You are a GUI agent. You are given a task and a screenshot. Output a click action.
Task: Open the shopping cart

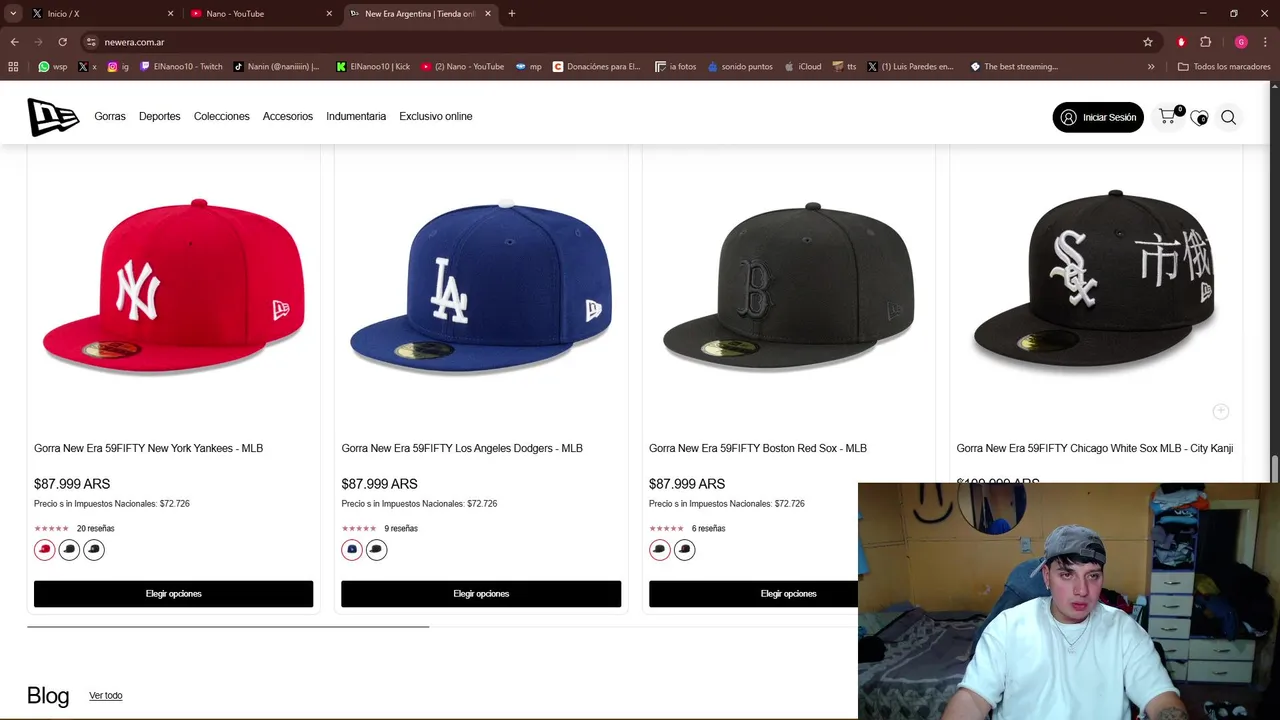coord(1168,117)
